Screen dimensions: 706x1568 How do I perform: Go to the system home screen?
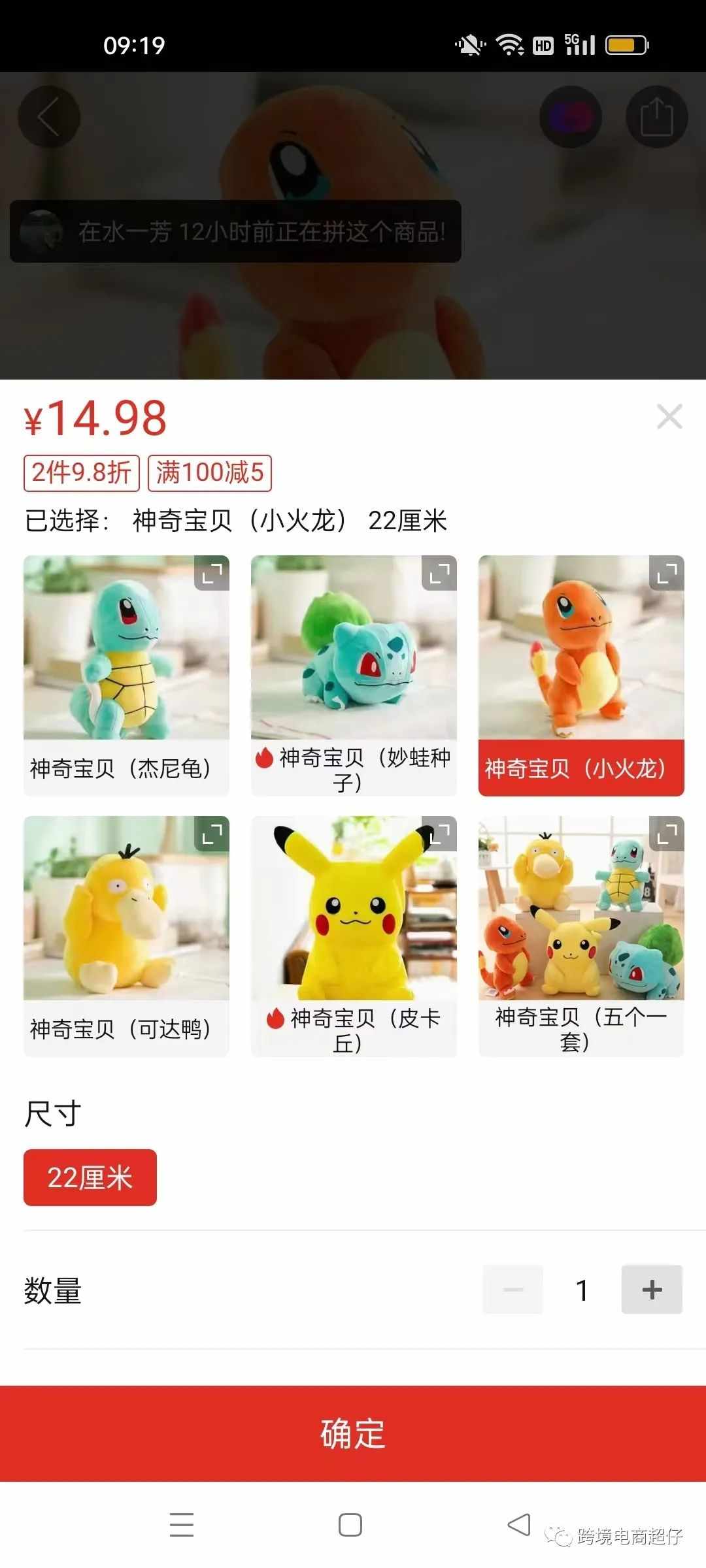point(350,1525)
